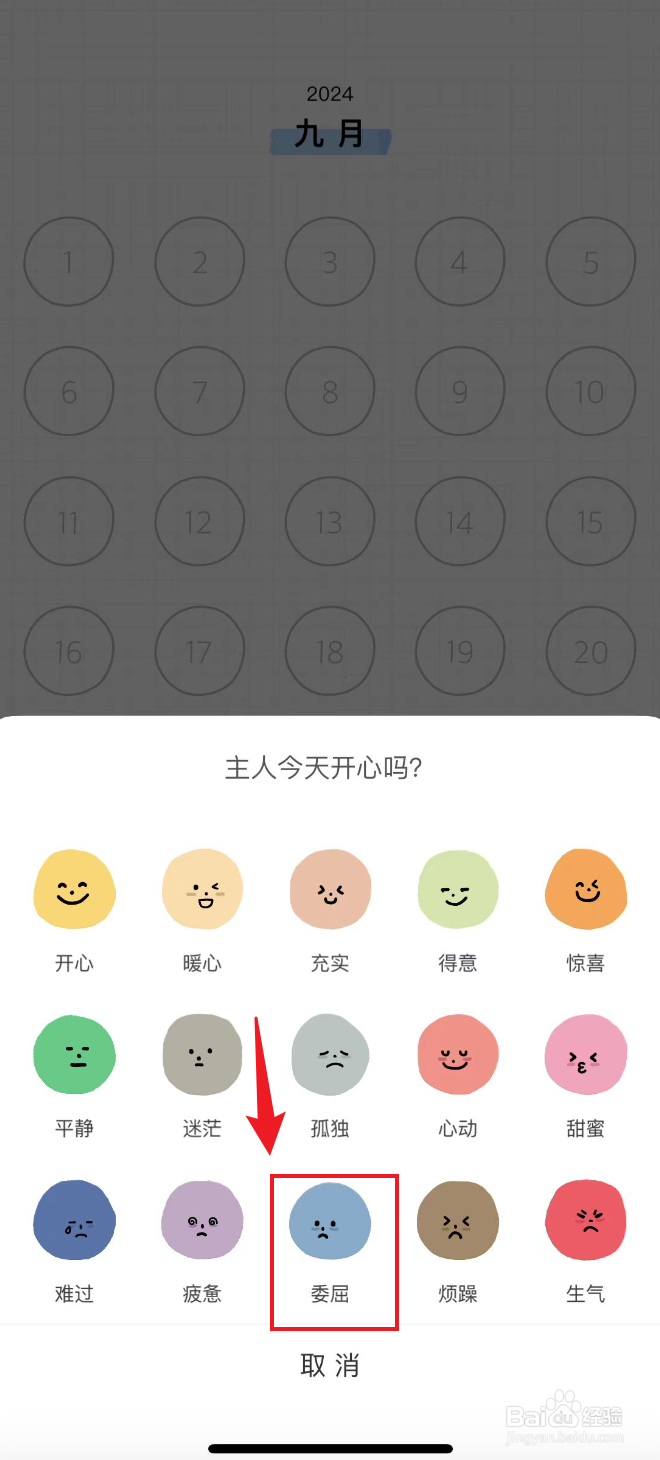
Task: Pick the 孤独 mood
Action: coord(330,1055)
